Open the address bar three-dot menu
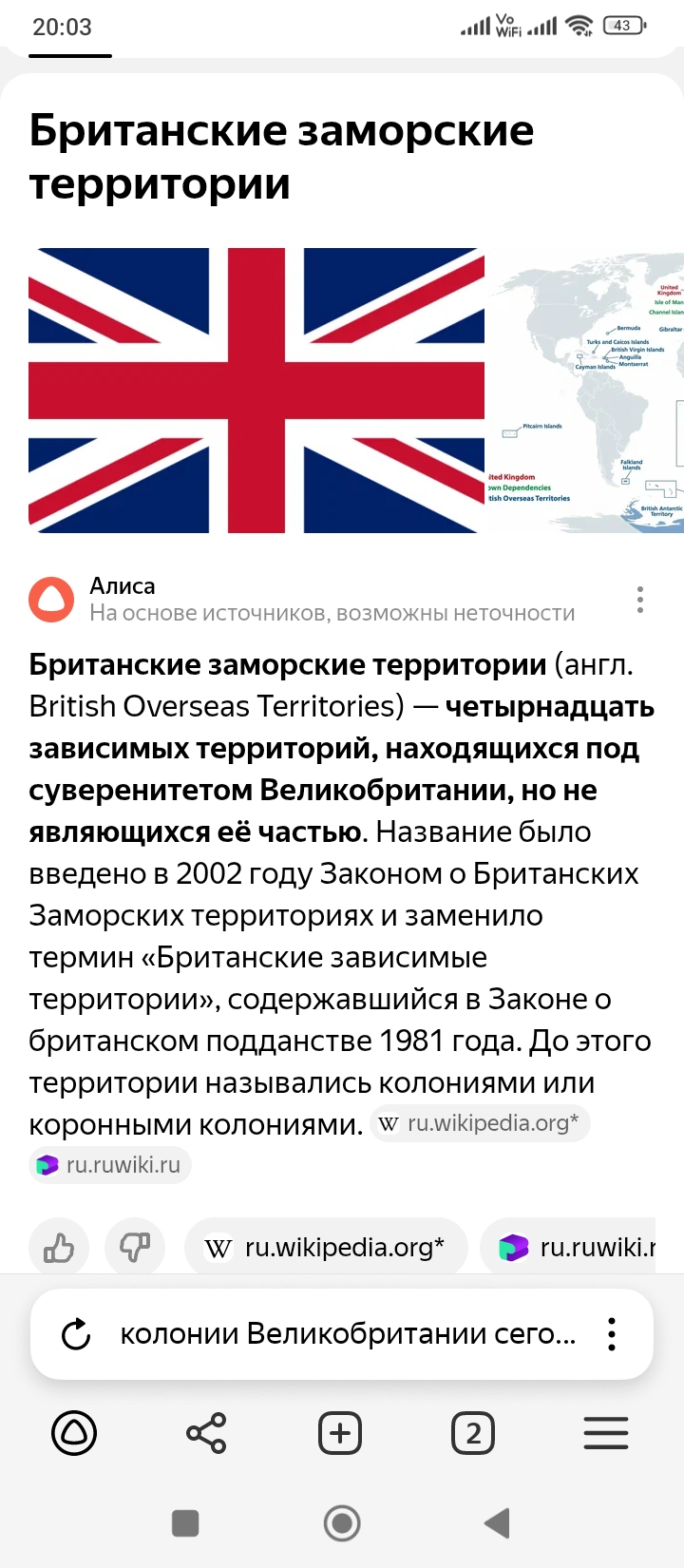684x1568 pixels. pyautogui.click(x=613, y=1334)
